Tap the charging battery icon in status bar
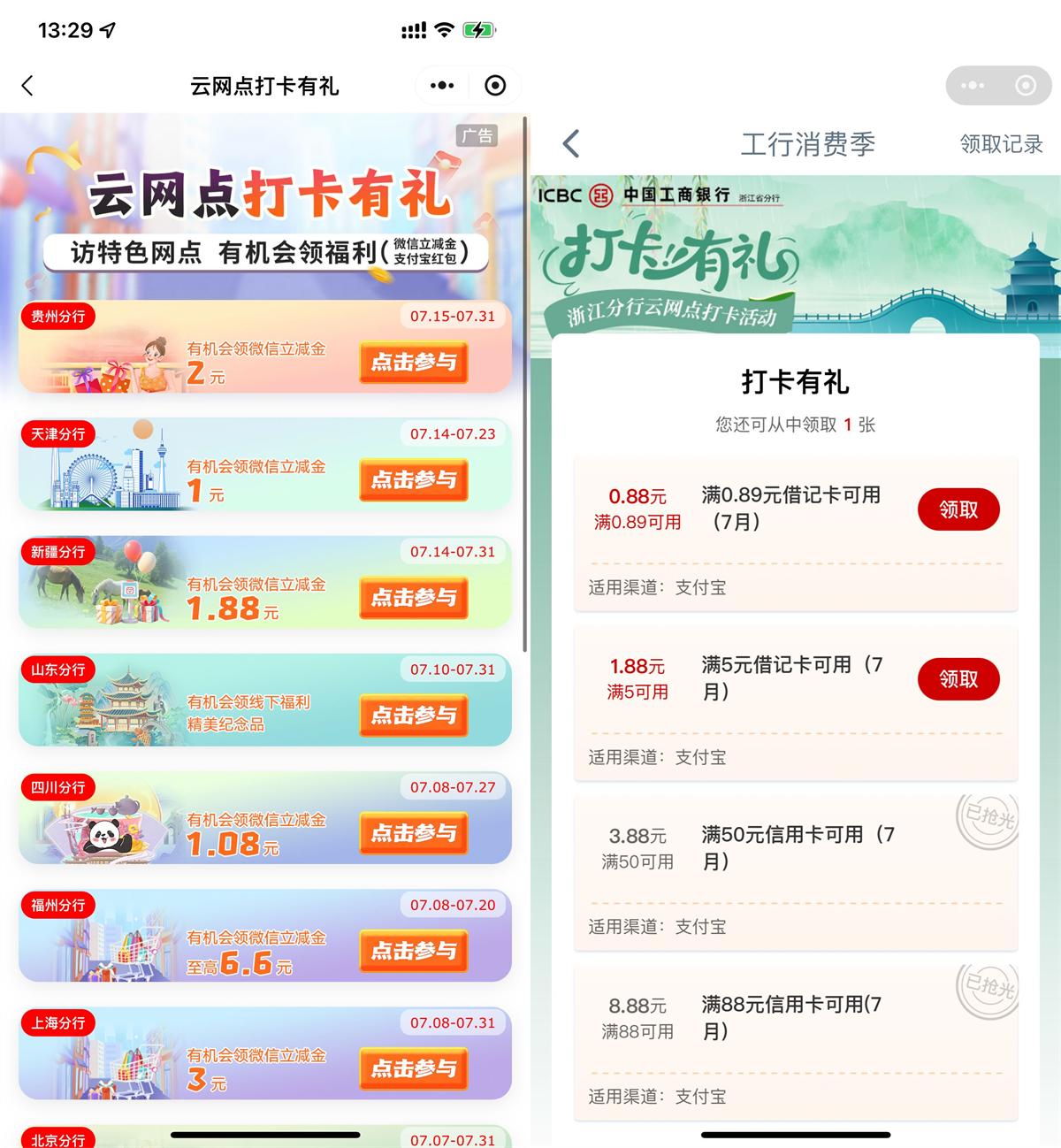This screenshot has height=1148, width=1061. click(478, 29)
